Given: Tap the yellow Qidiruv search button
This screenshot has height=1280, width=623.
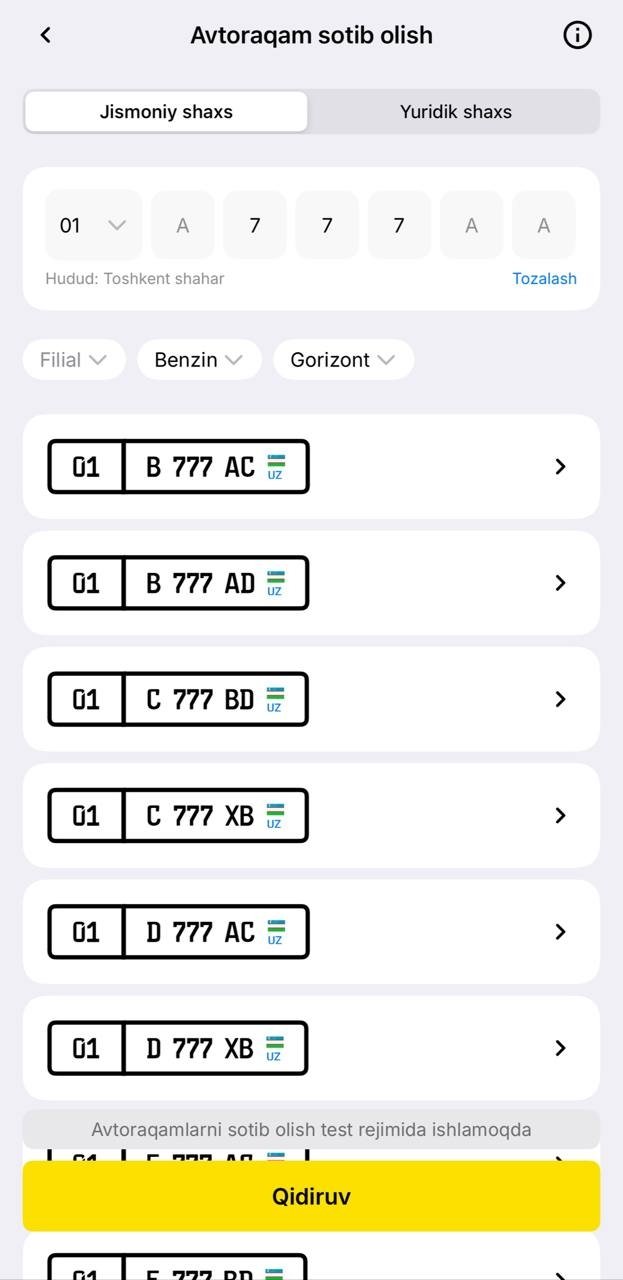Looking at the screenshot, I should click(x=311, y=1196).
